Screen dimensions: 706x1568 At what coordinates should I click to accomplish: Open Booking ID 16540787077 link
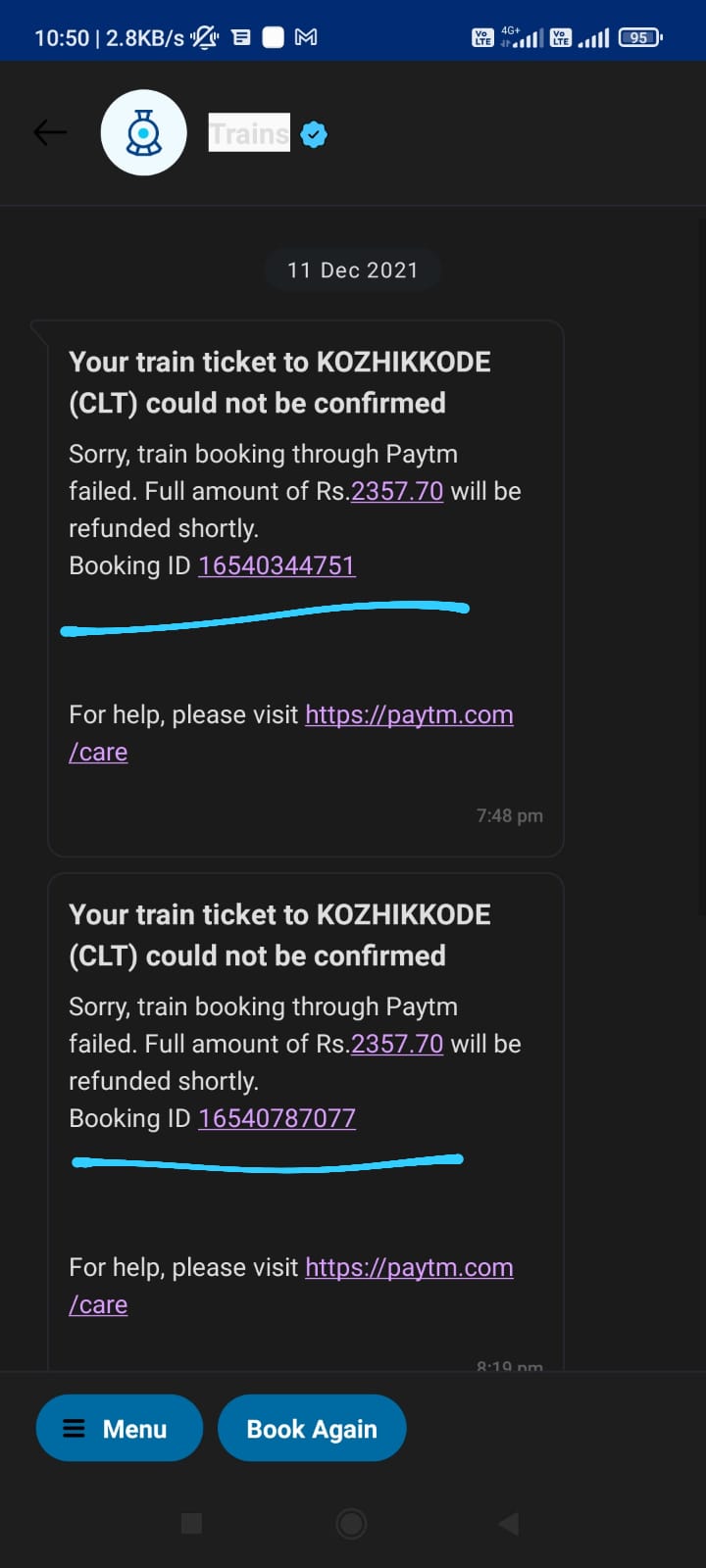click(277, 1118)
